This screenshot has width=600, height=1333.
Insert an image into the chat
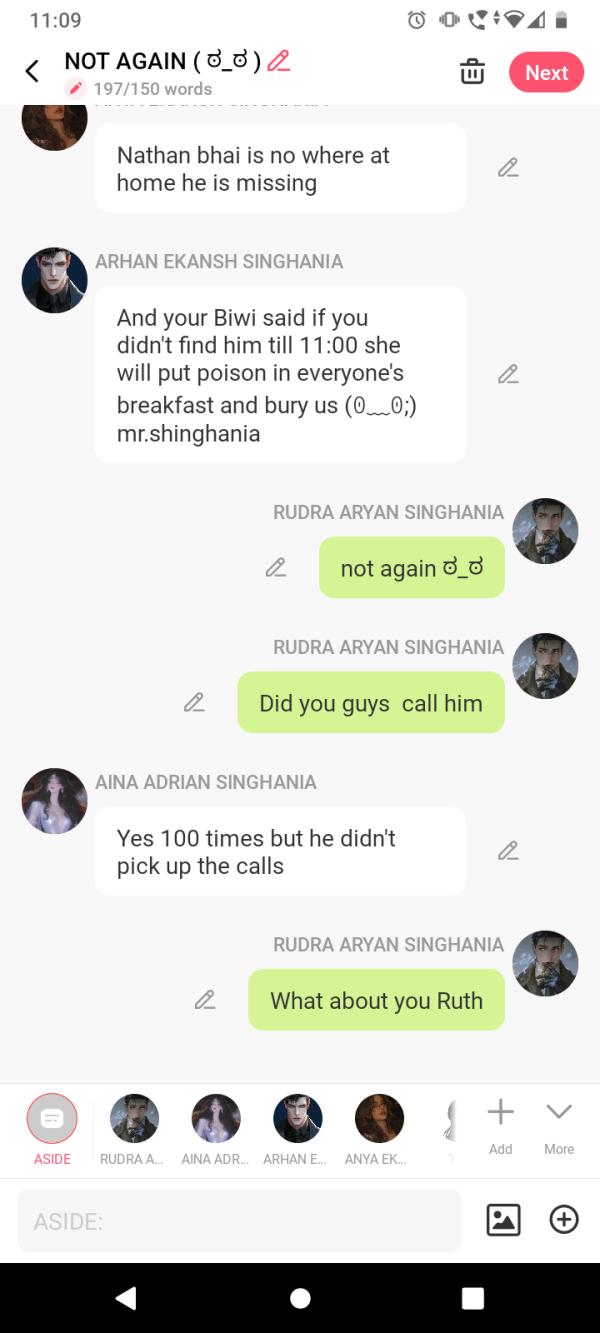(503, 1219)
